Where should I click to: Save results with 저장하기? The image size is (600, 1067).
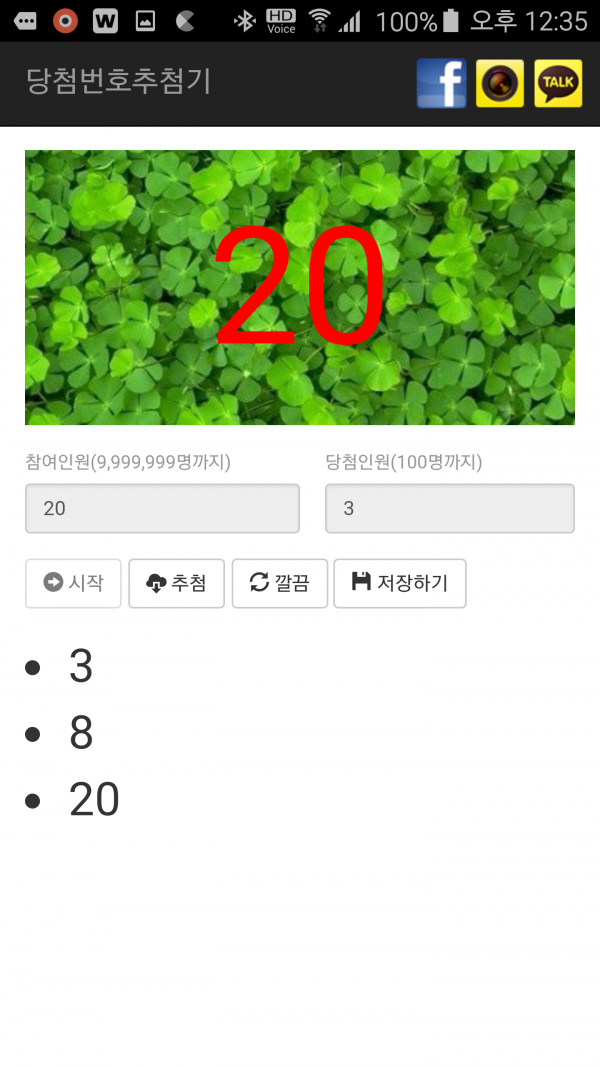[x=399, y=583]
